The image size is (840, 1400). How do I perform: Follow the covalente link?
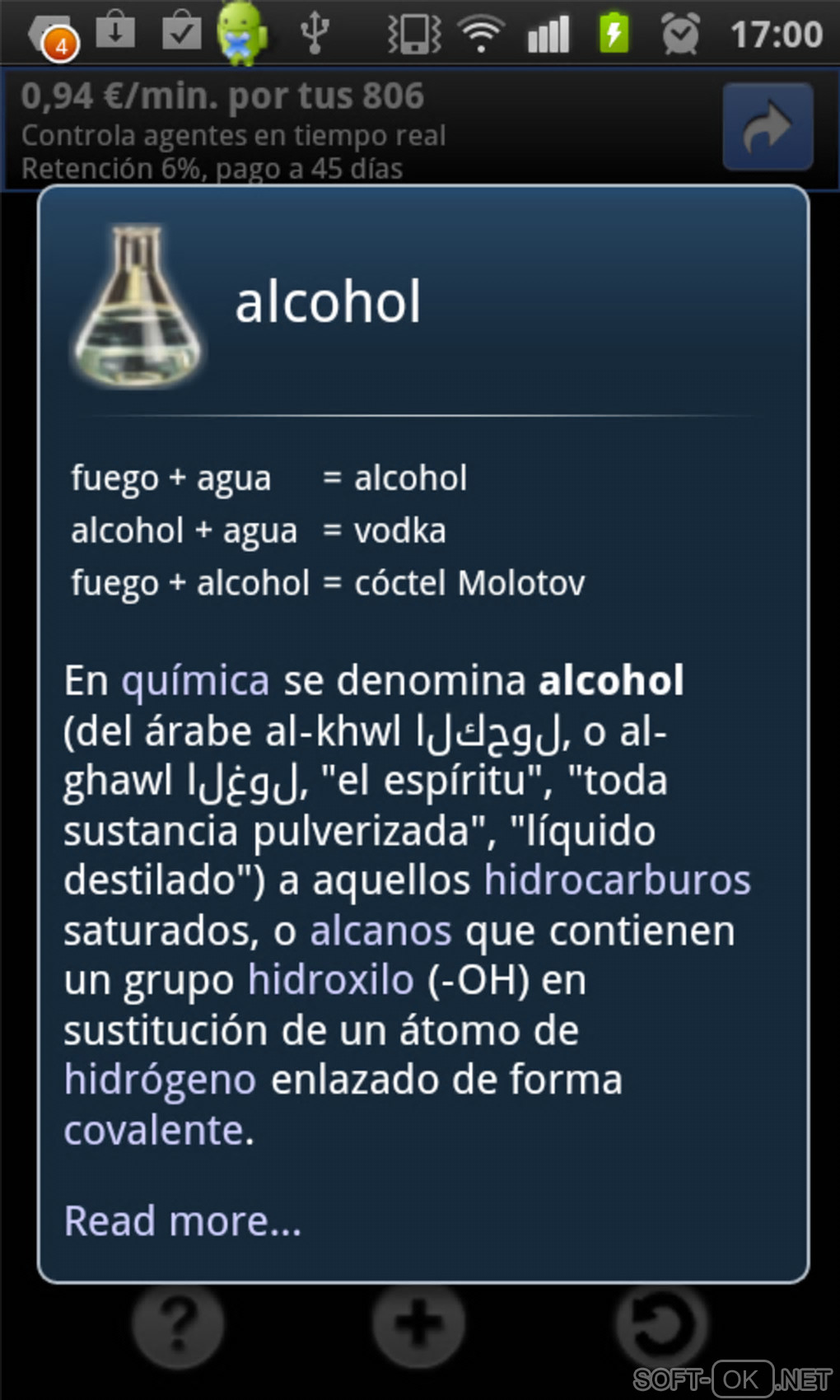155,1131
